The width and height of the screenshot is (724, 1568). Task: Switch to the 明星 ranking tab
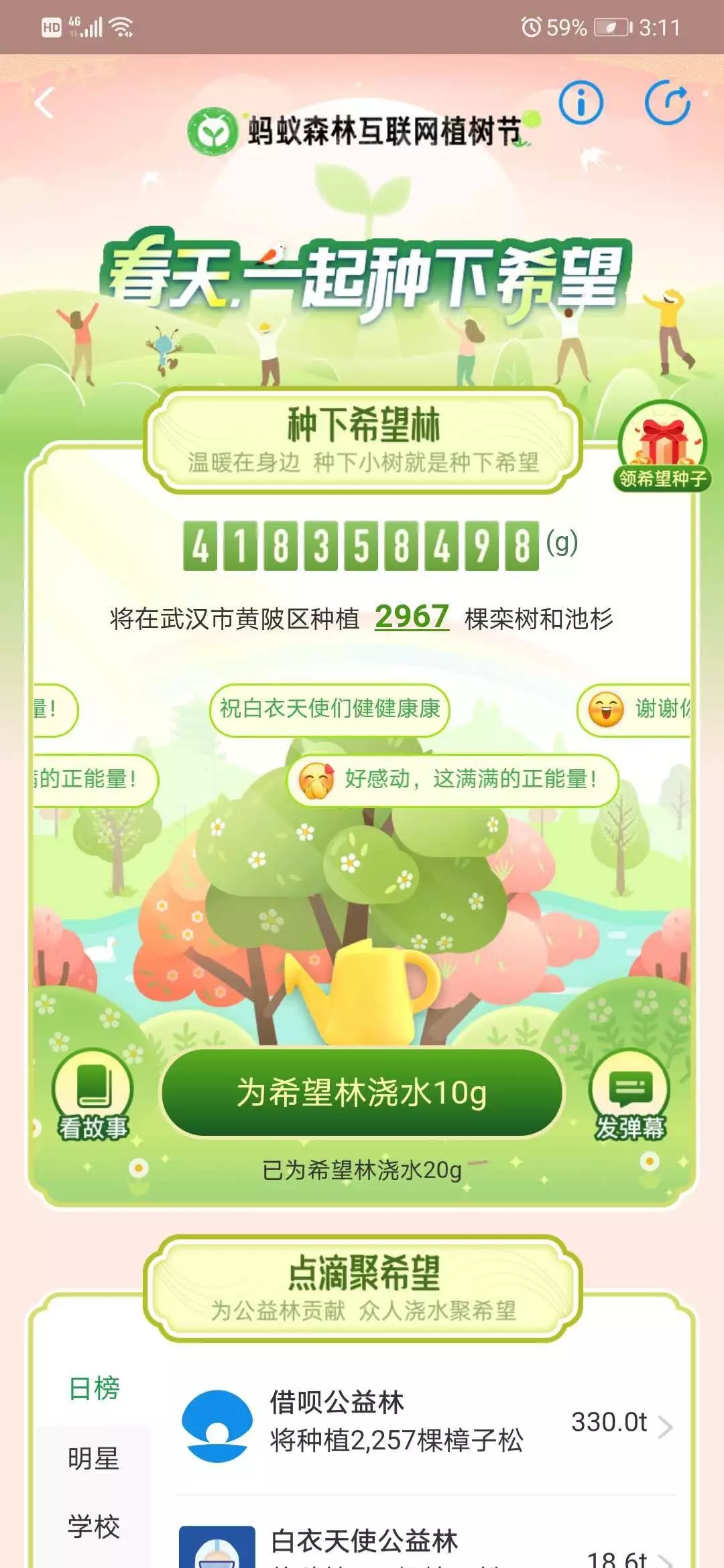94,1458
